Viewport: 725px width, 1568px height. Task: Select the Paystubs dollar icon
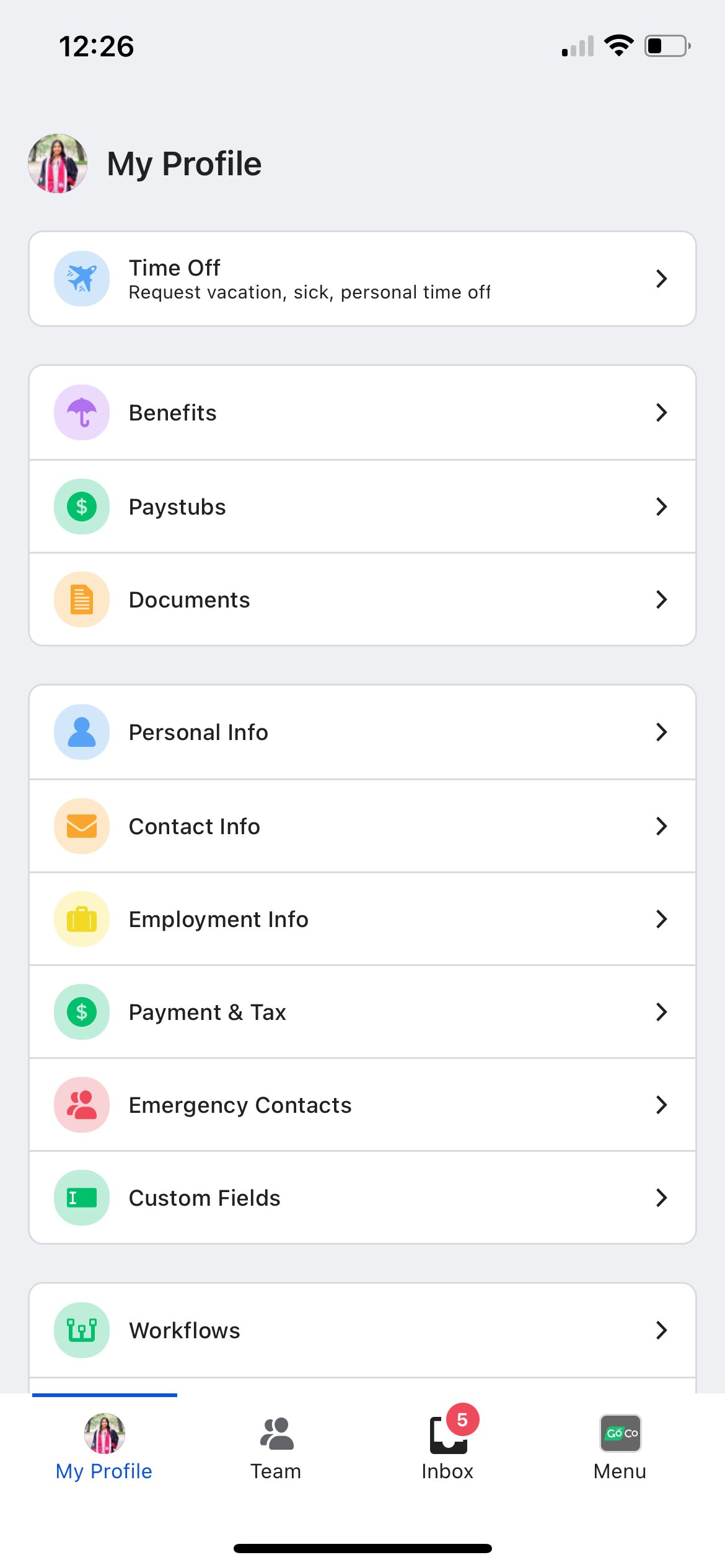pos(81,506)
